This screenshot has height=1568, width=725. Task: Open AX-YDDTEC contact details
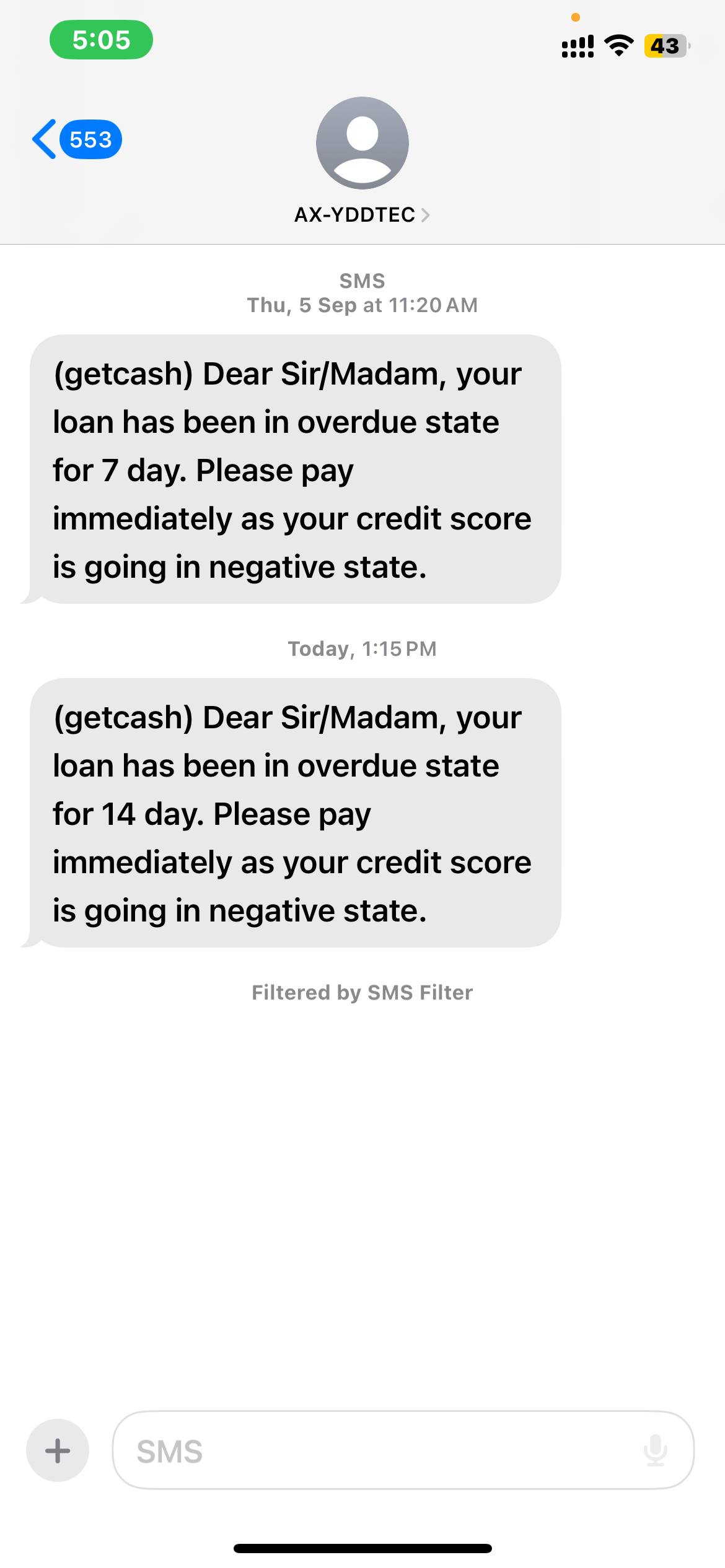click(x=362, y=214)
